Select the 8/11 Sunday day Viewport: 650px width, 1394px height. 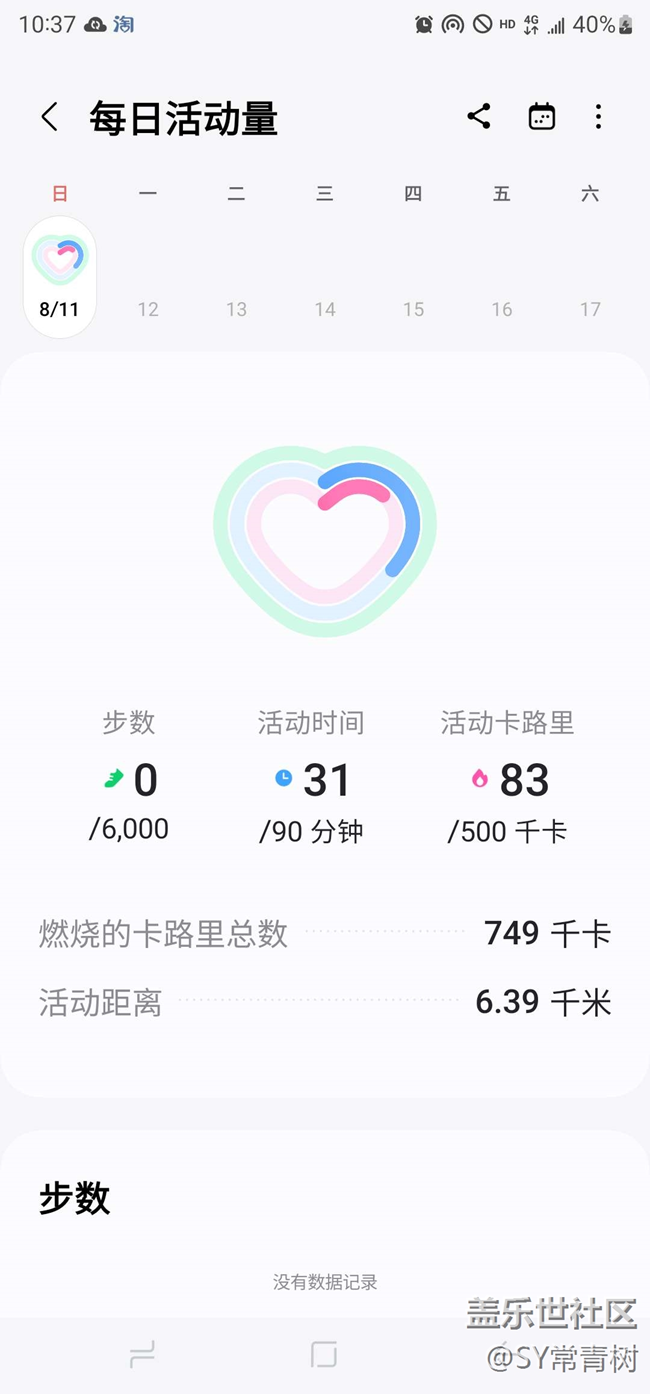click(60, 277)
